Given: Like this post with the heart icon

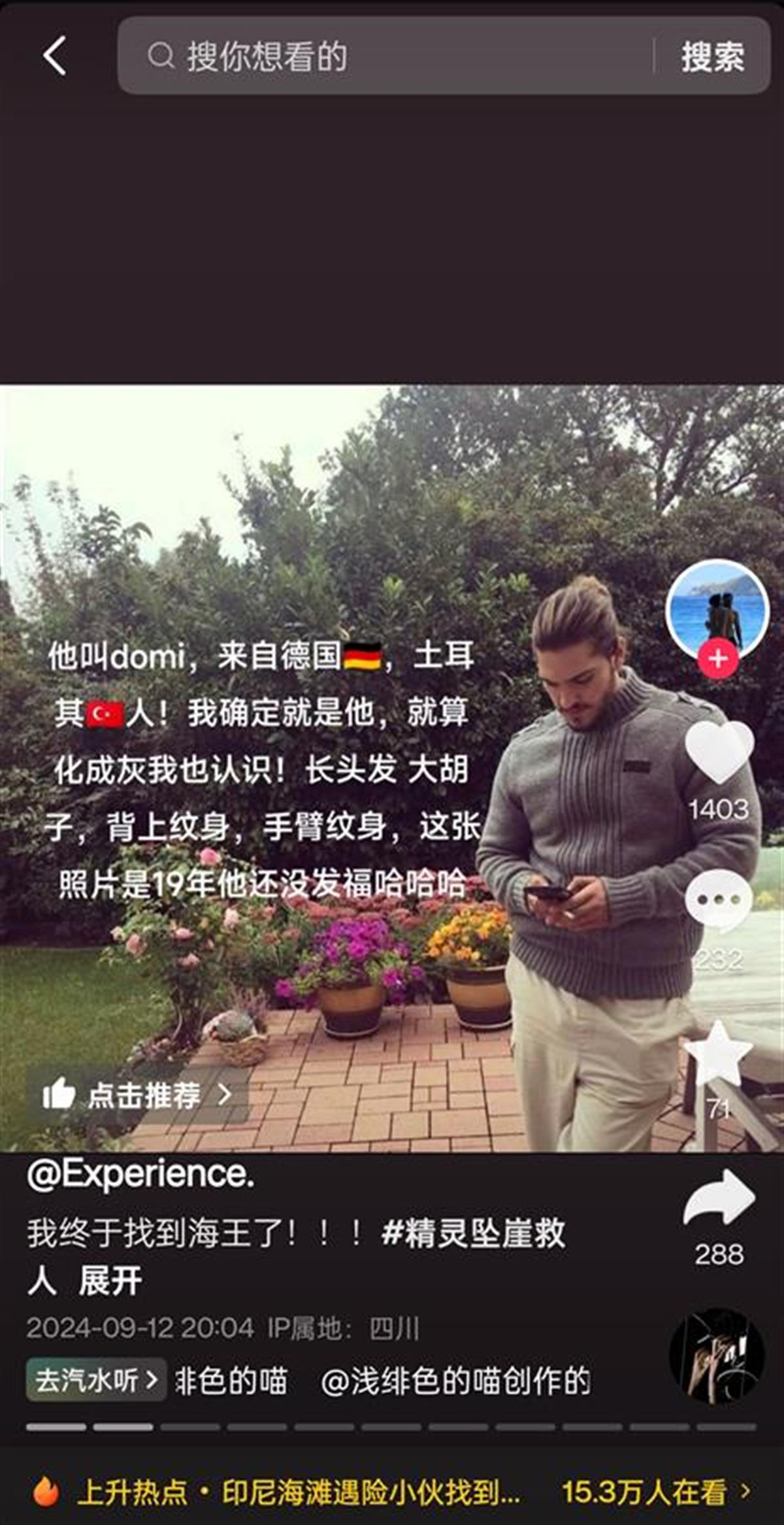Looking at the screenshot, I should (x=719, y=752).
